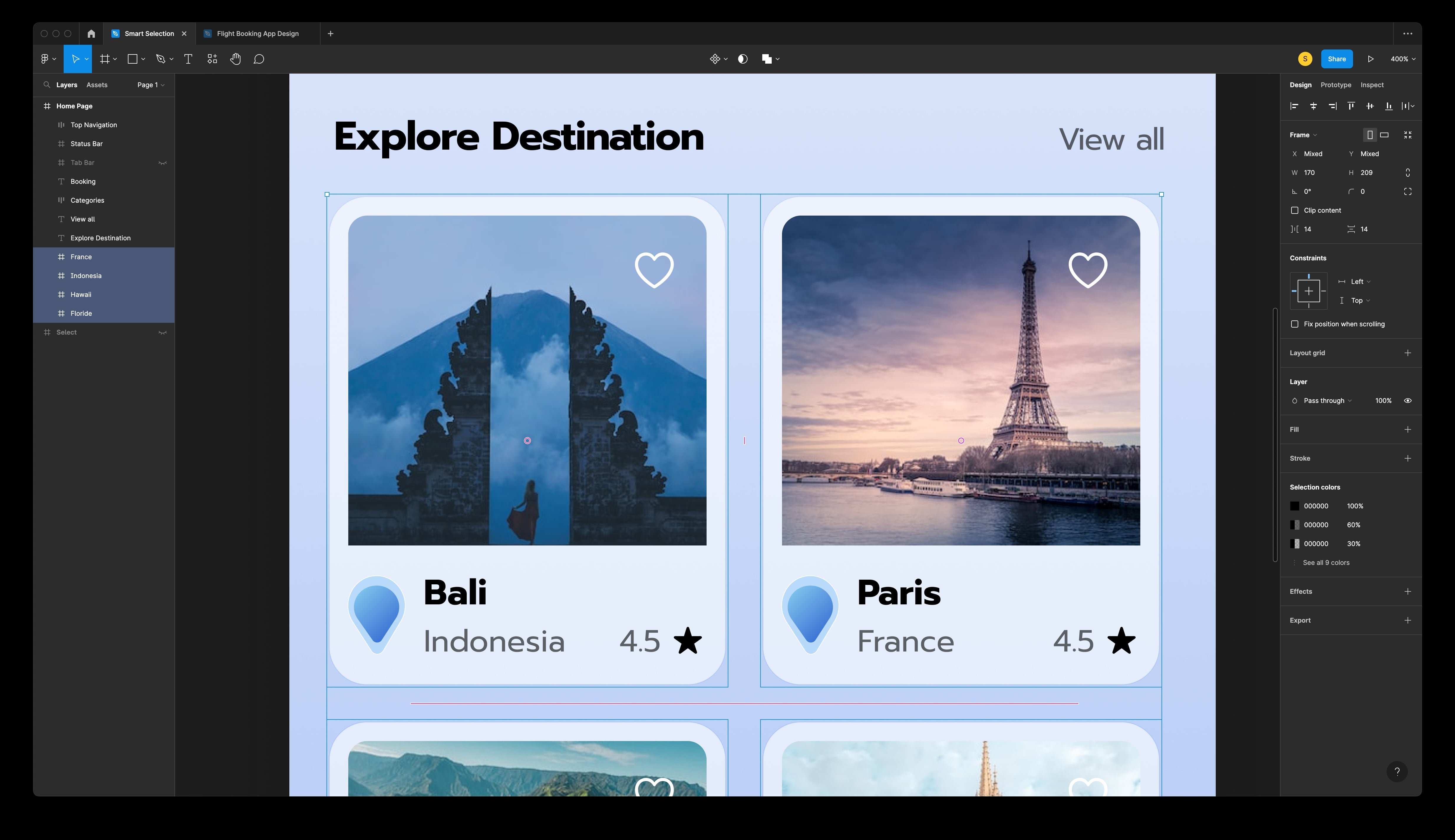Add a new Fill
This screenshot has width=1455, height=840.
1407,429
